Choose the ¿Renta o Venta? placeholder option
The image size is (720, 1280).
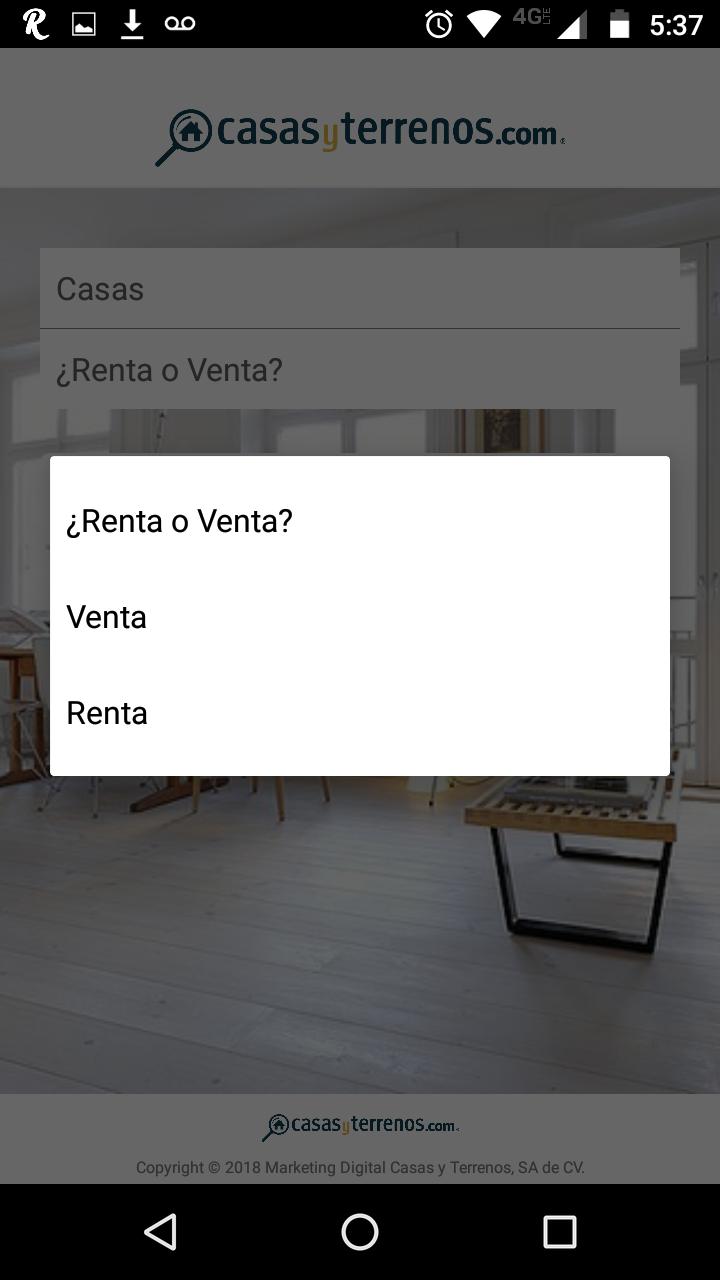(180, 520)
